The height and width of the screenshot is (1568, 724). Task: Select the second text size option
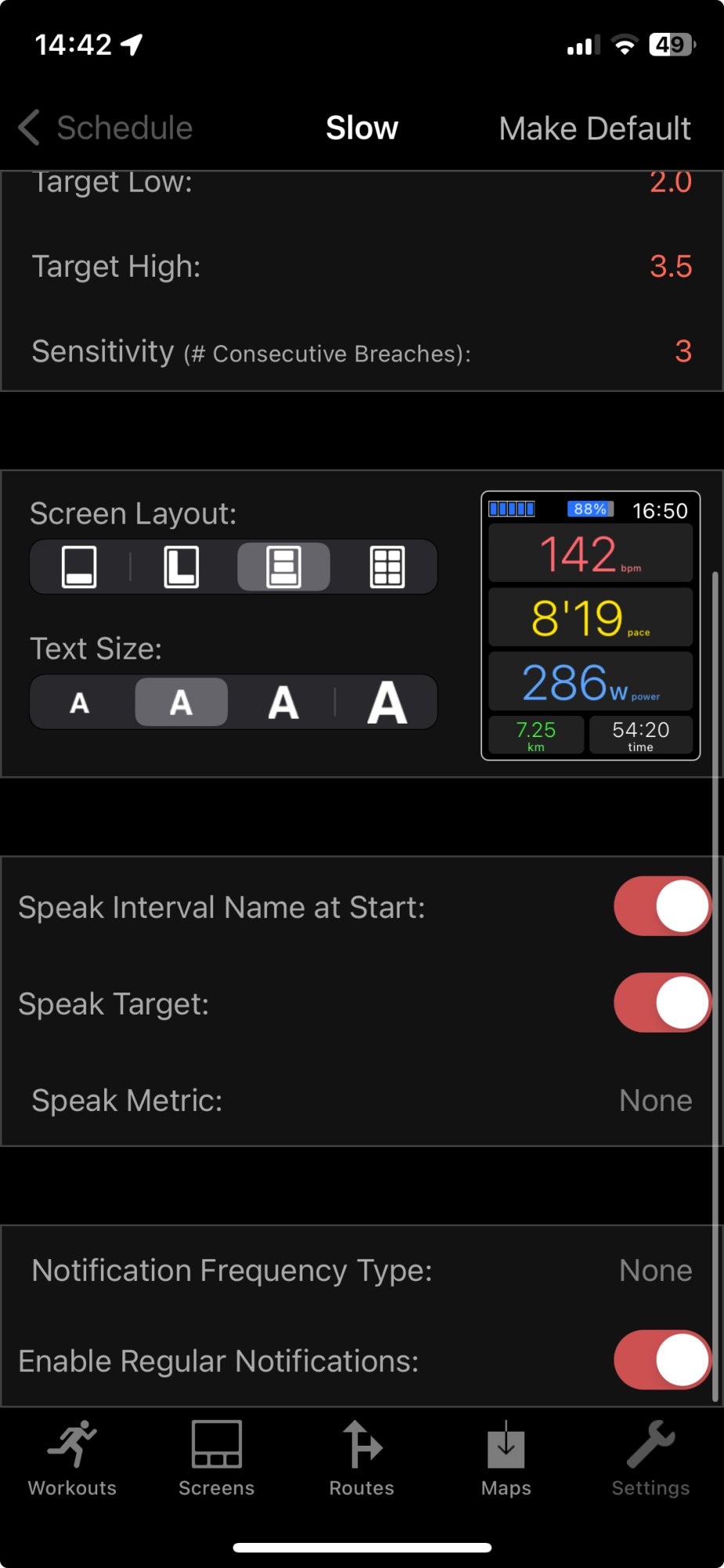click(x=181, y=702)
